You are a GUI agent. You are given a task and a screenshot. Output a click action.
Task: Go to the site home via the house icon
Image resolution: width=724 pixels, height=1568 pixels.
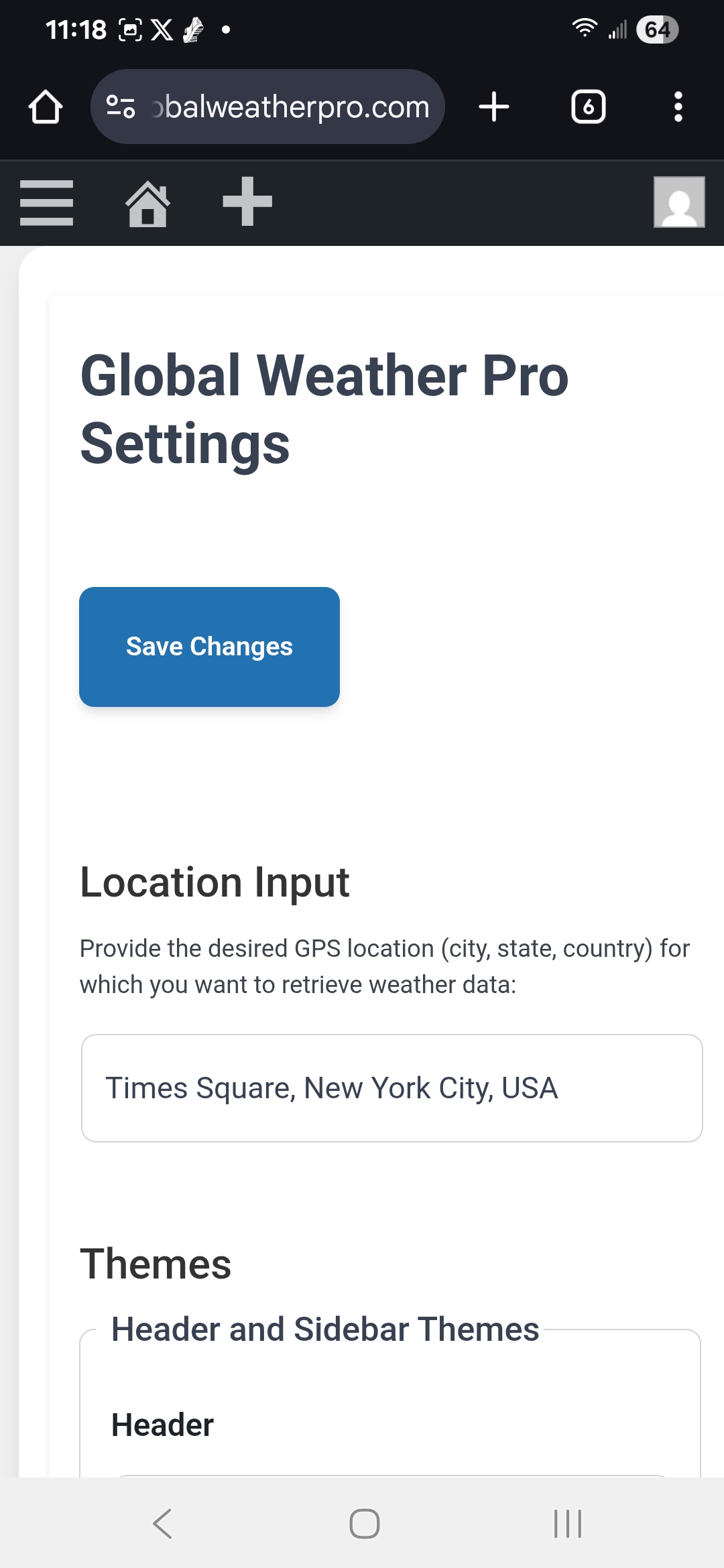pos(147,204)
